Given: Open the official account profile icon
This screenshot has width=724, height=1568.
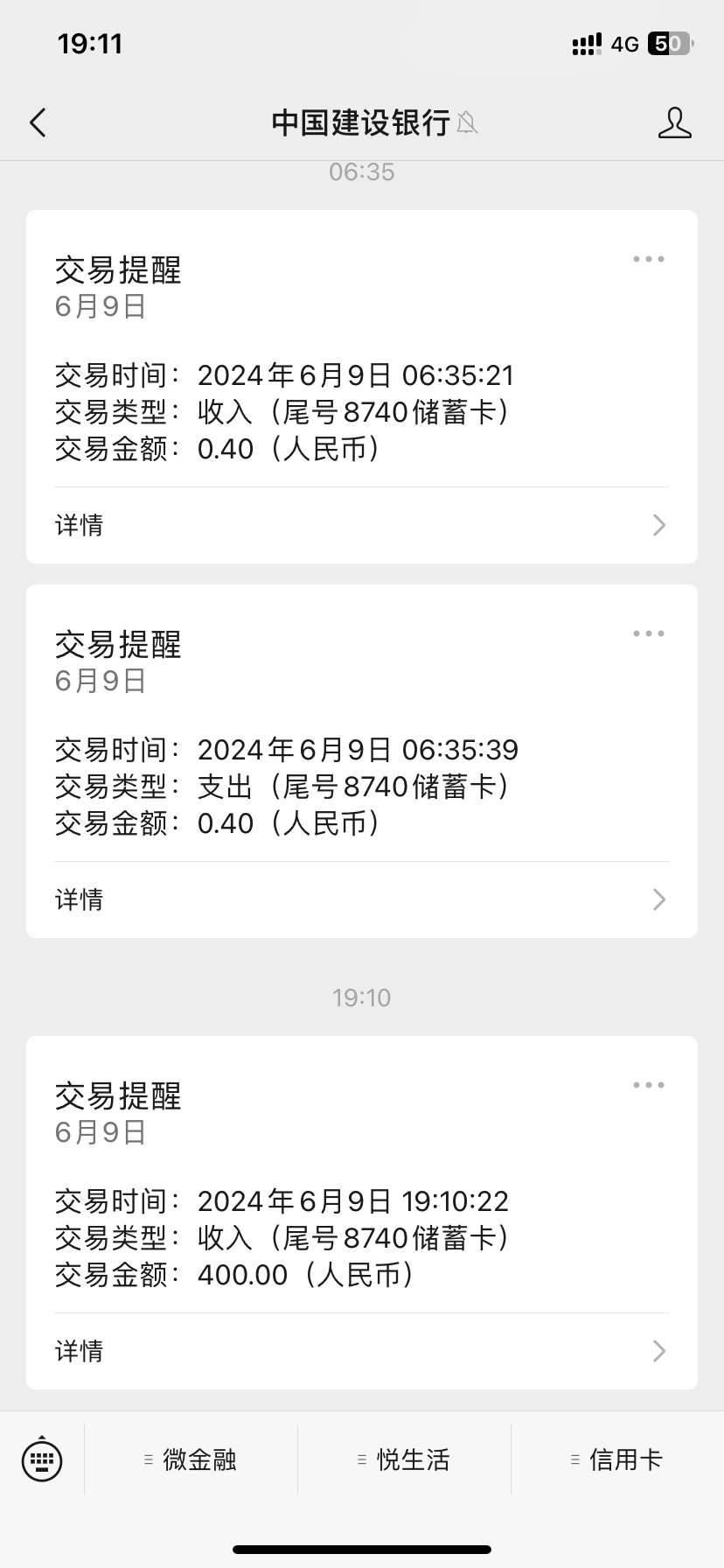Looking at the screenshot, I should pyautogui.click(x=674, y=122).
